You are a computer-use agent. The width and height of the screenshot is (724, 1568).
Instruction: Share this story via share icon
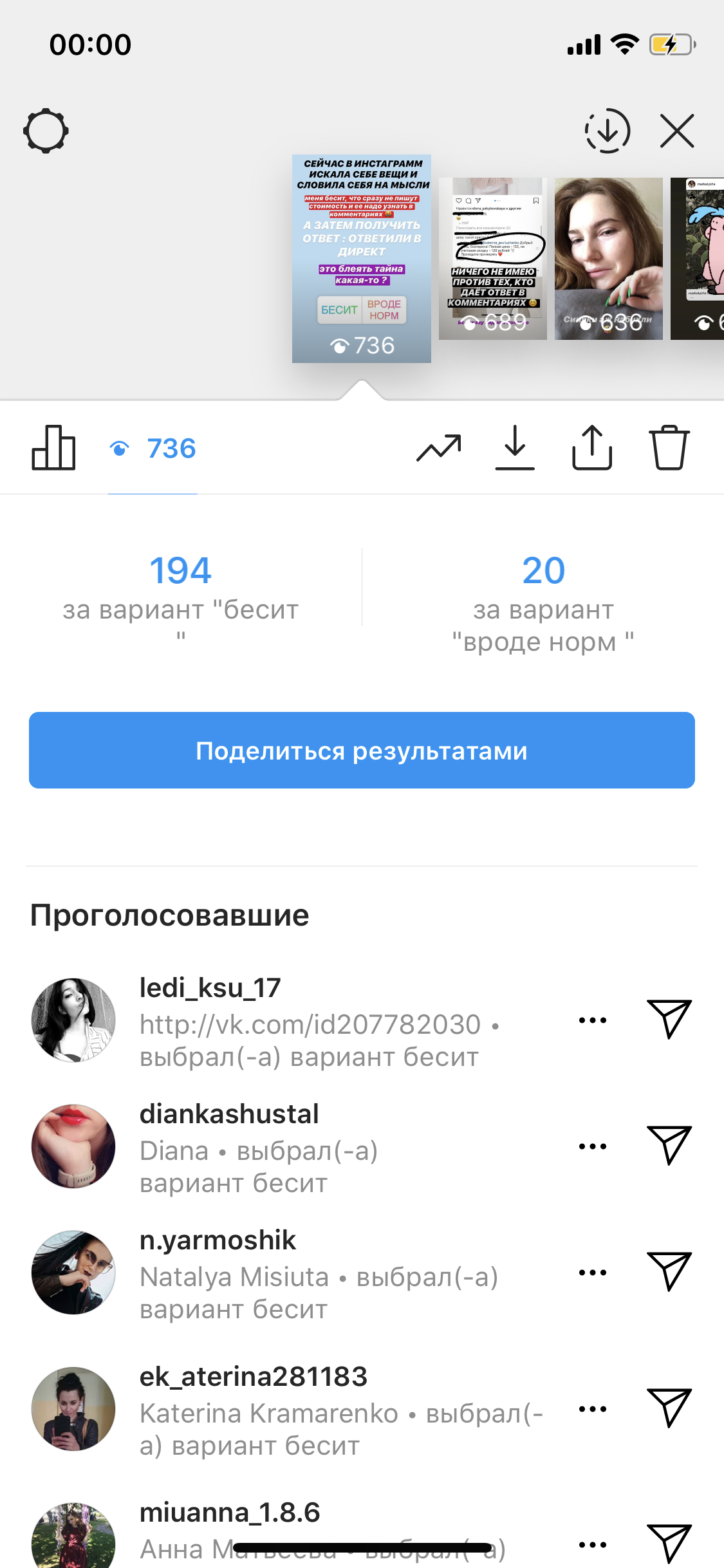pos(592,448)
